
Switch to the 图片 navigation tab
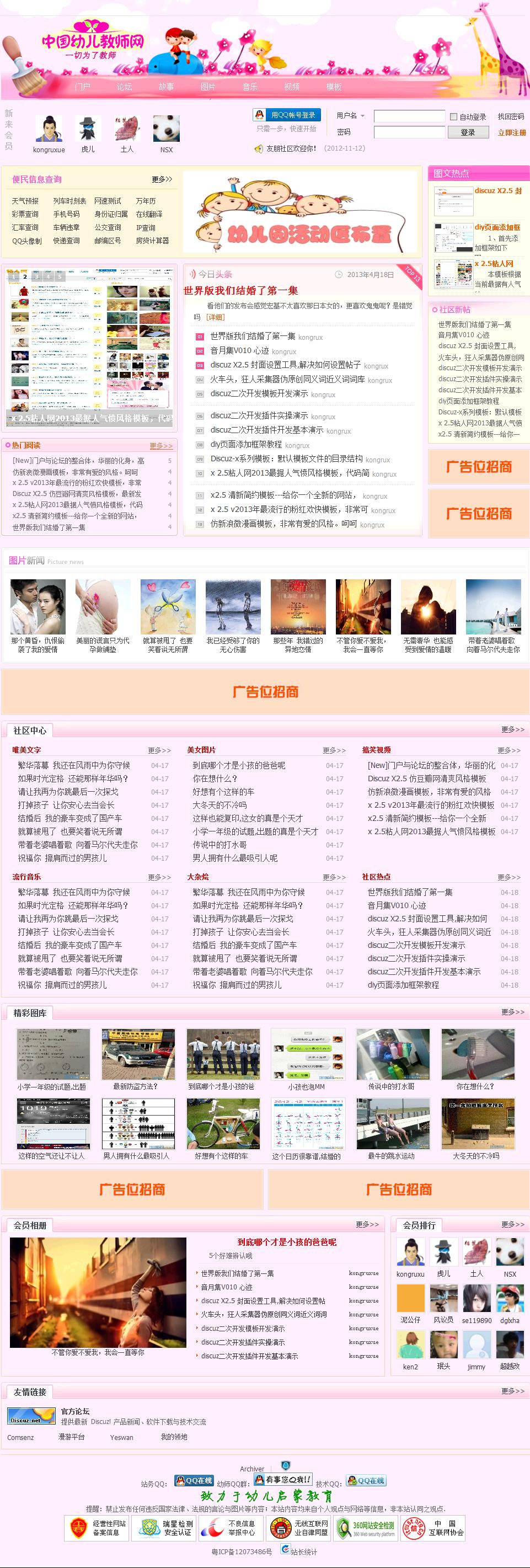coord(207,87)
